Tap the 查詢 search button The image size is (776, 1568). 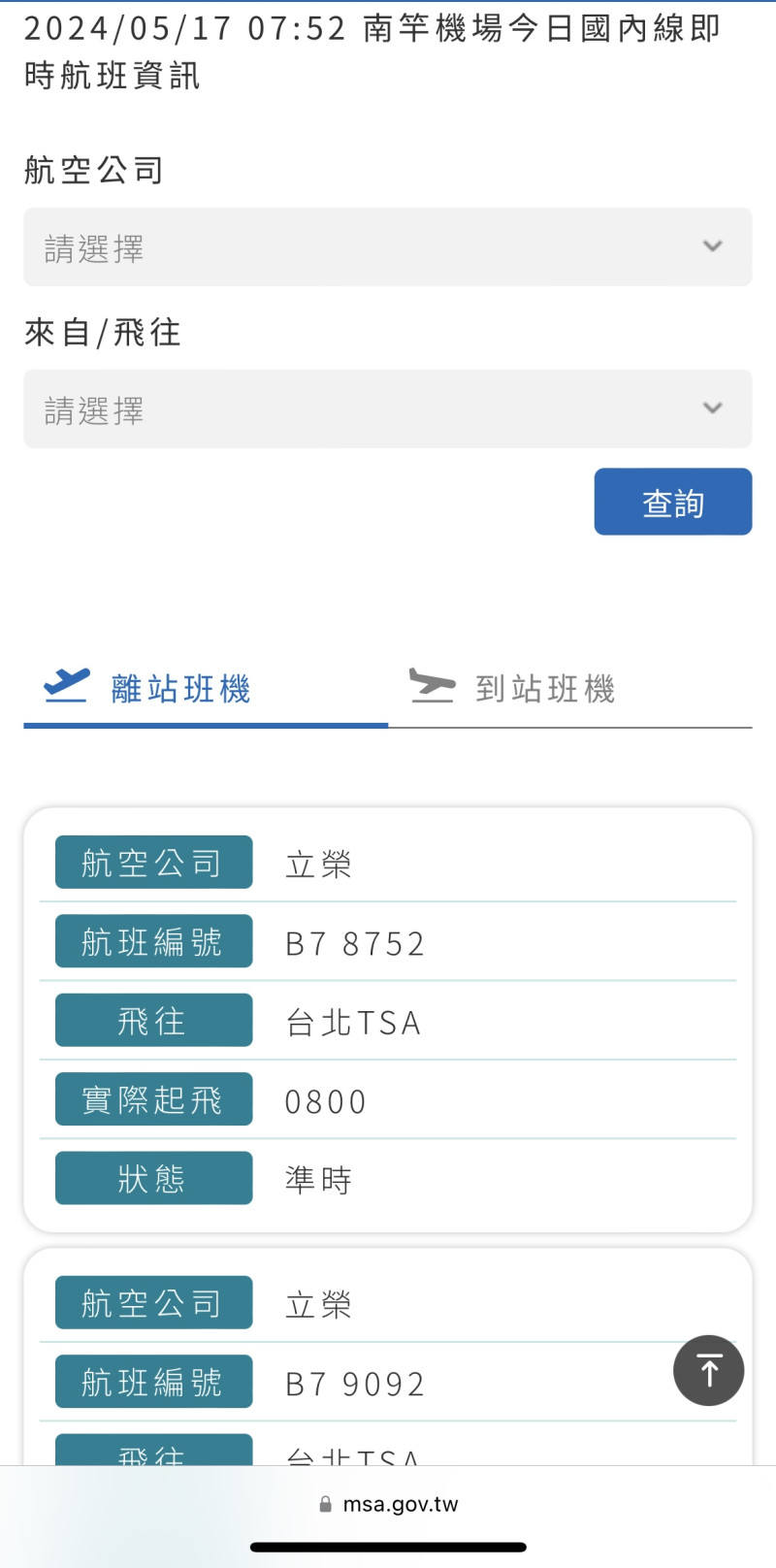point(673,502)
